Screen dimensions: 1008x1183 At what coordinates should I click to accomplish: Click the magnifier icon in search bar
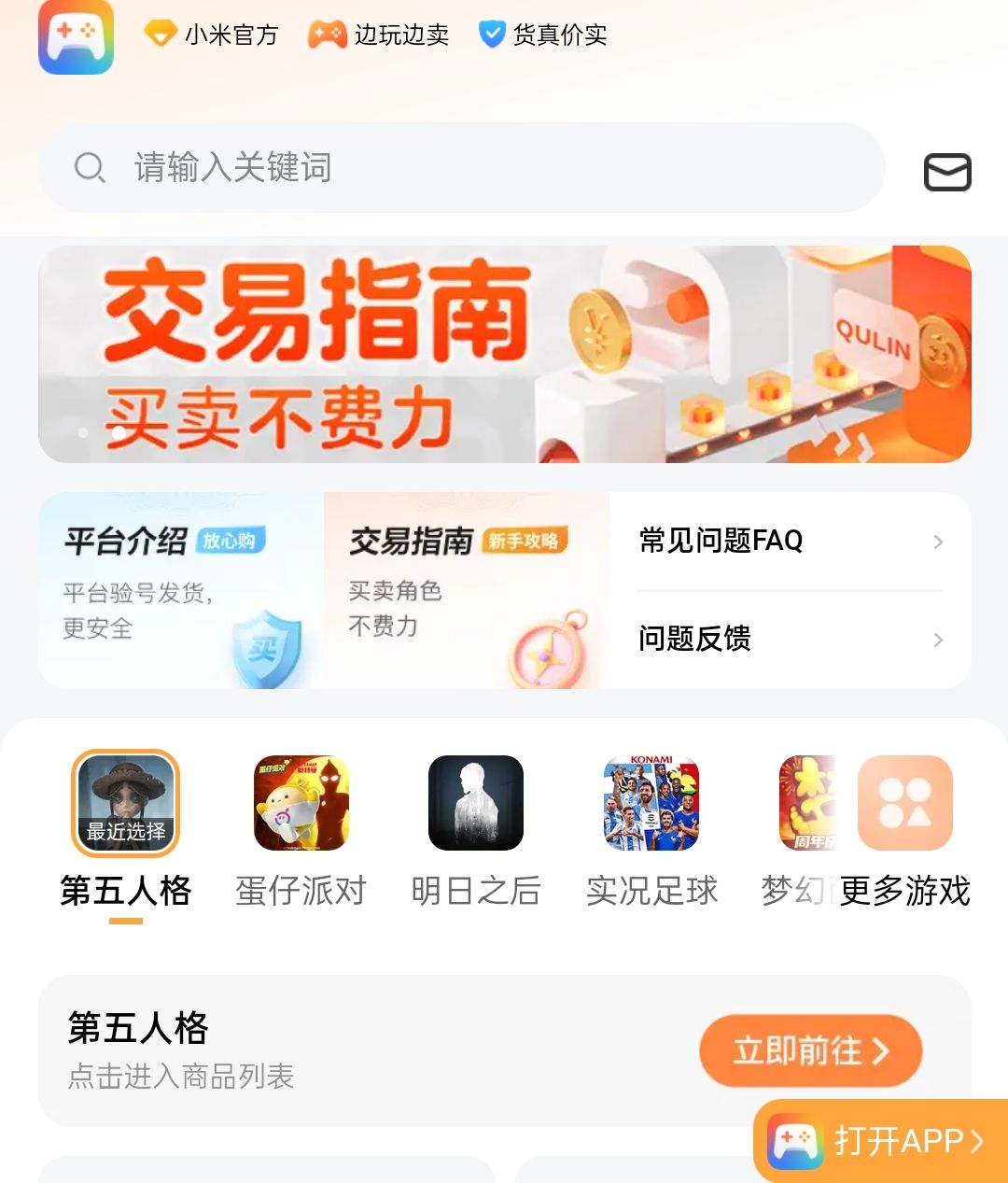click(x=90, y=168)
